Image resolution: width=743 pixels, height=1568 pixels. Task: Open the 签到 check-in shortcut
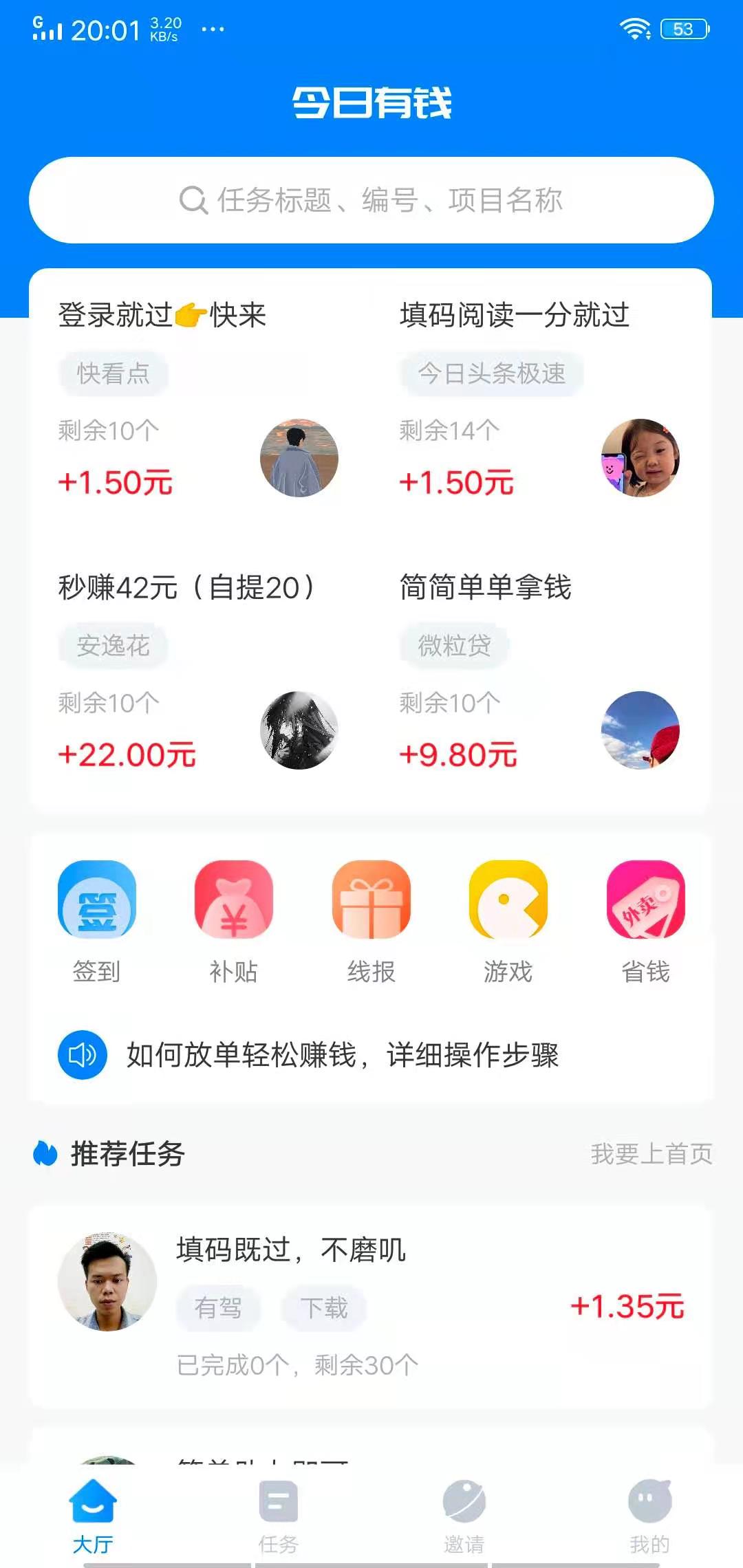(x=97, y=922)
